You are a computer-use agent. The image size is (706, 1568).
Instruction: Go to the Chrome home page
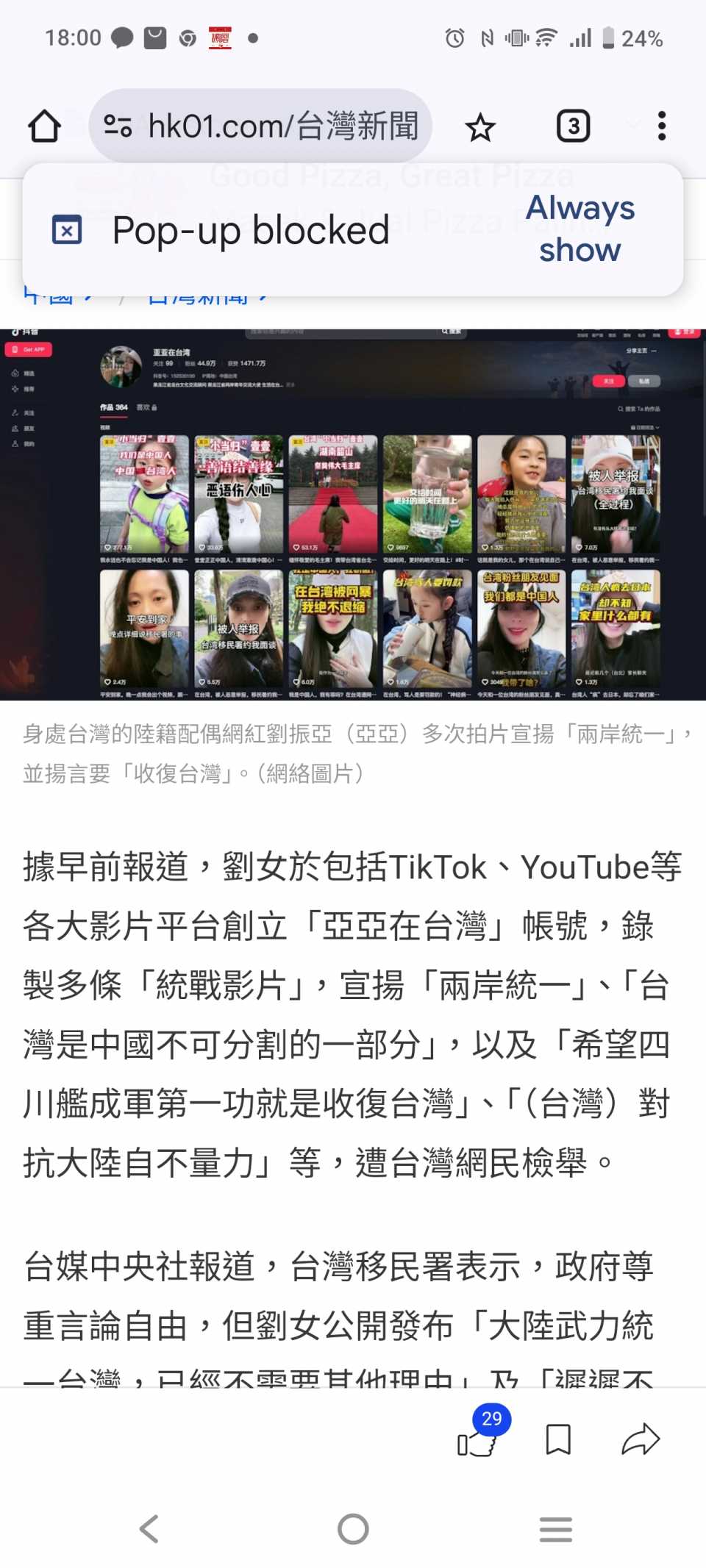(44, 126)
